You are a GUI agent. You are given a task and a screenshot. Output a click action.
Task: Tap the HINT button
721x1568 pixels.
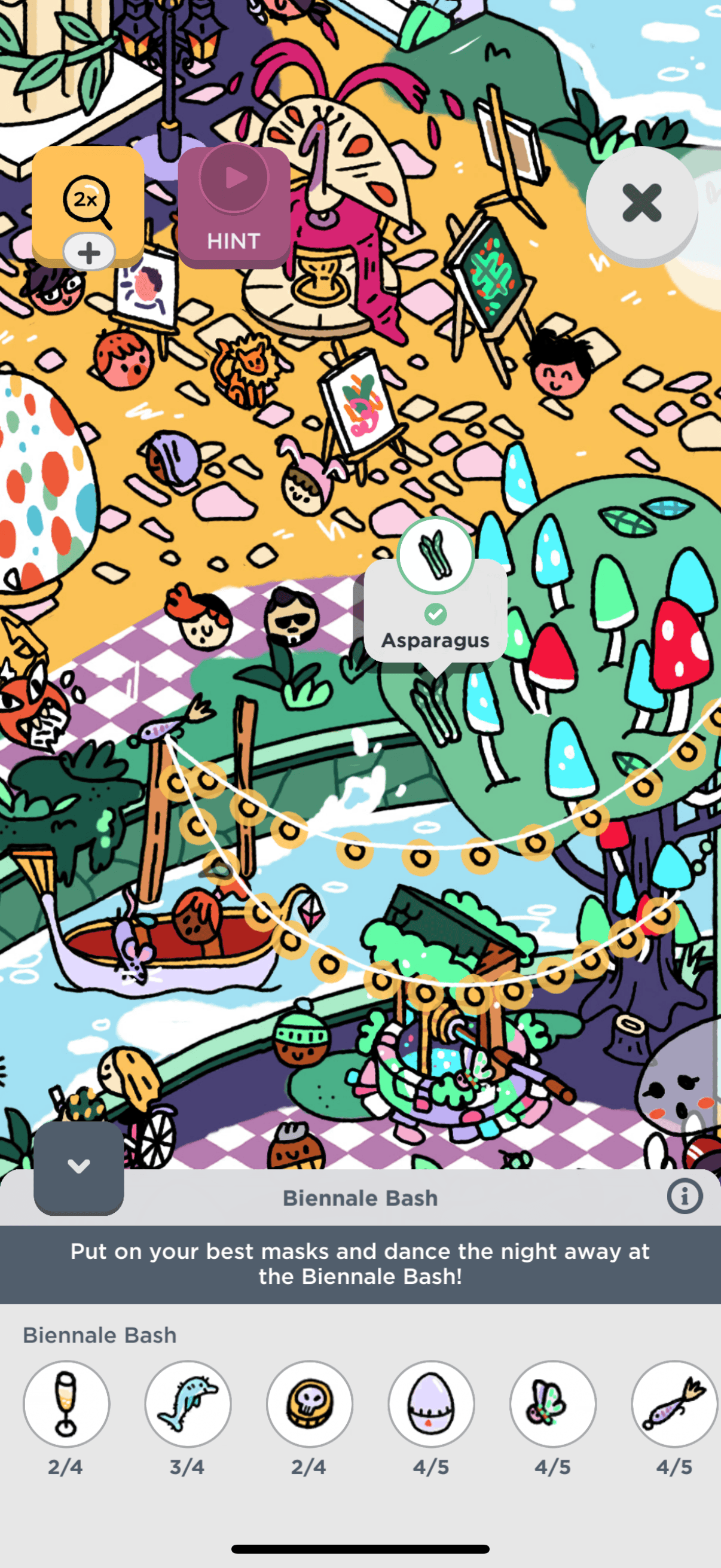[x=234, y=207]
